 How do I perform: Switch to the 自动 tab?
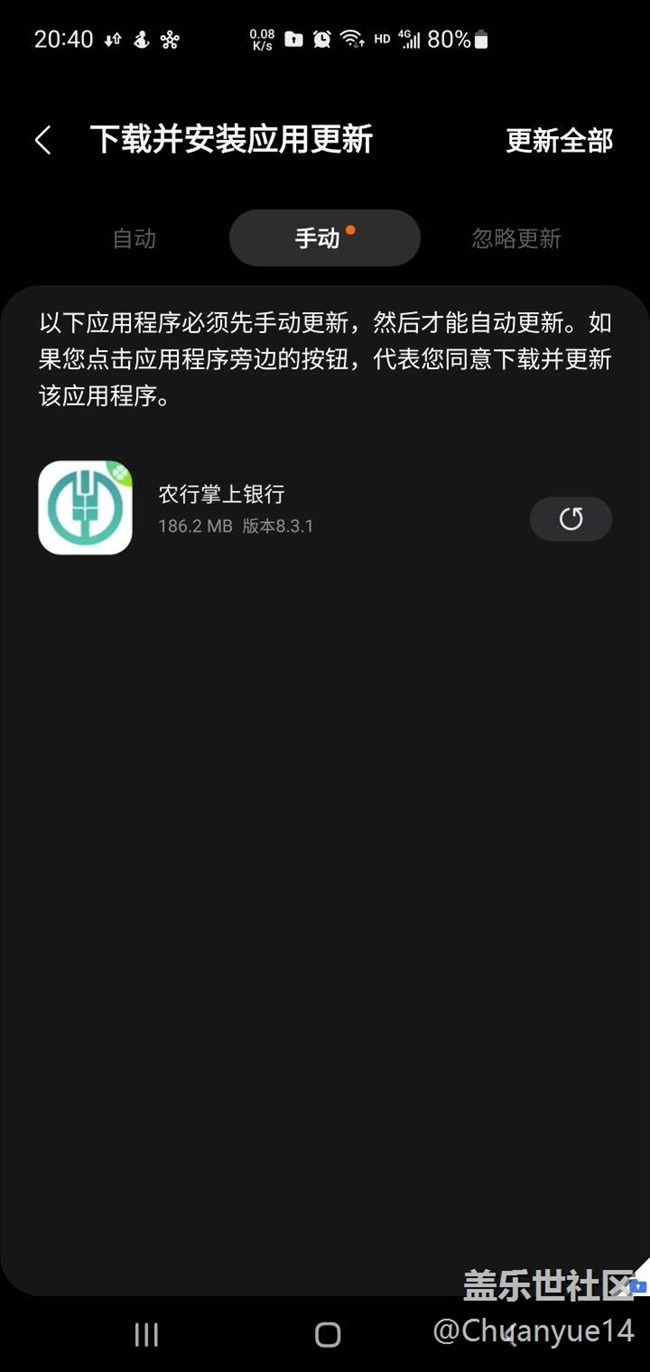134,238
